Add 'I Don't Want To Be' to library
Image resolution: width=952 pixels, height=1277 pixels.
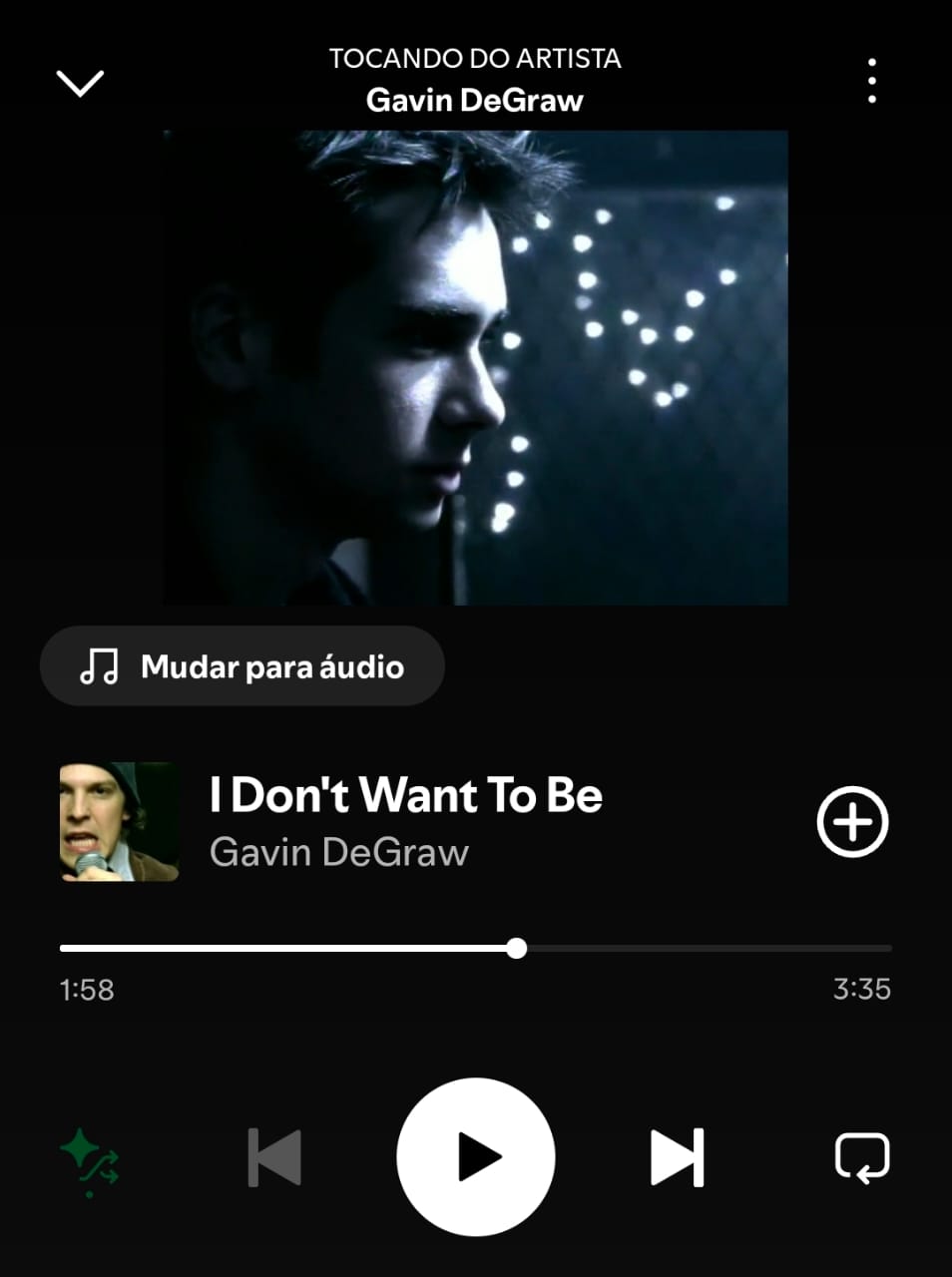pyautogui.click(x=851, y=821)
